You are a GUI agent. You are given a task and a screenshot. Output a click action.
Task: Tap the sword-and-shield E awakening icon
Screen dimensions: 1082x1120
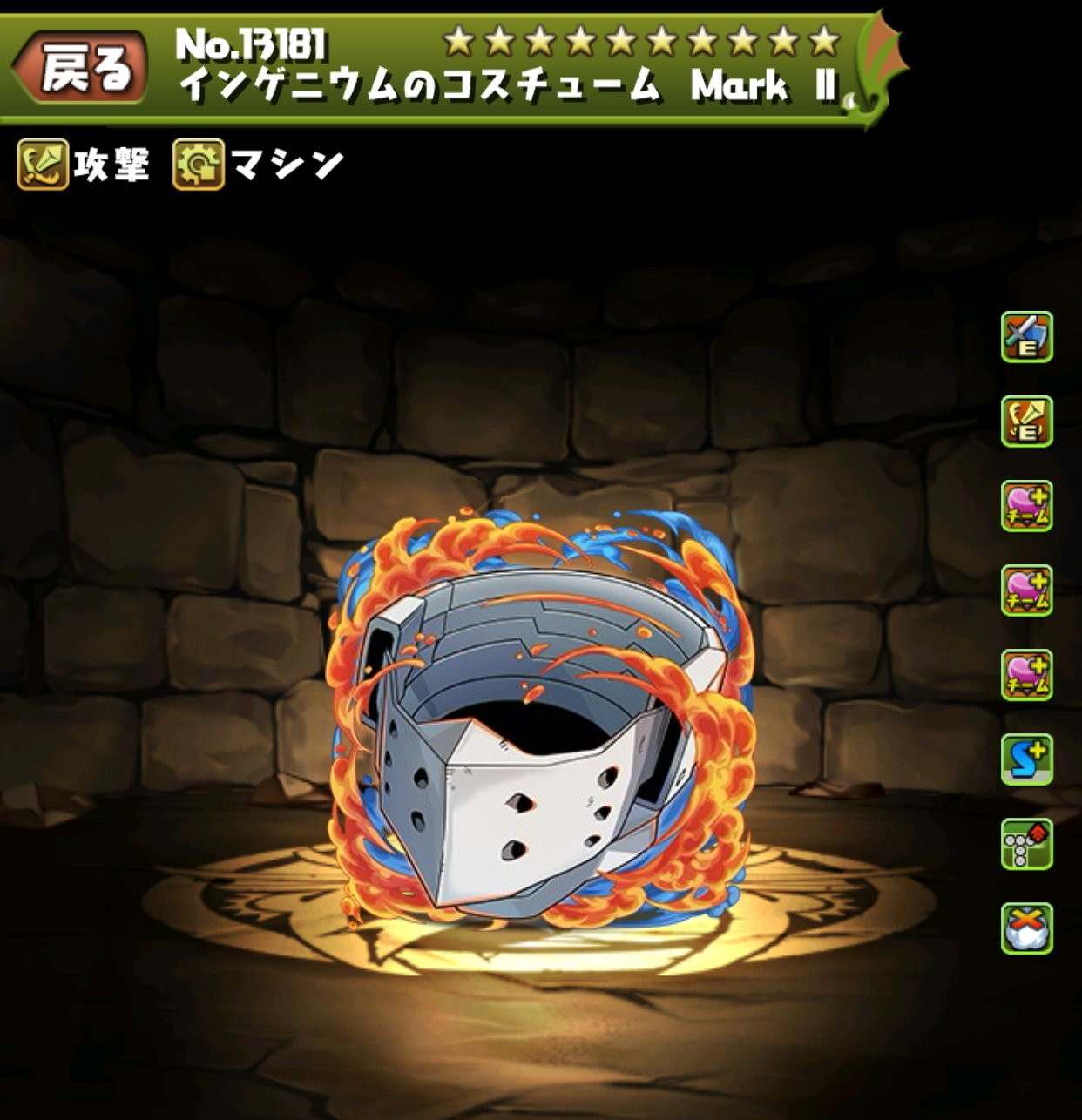tap(1026, 337)
